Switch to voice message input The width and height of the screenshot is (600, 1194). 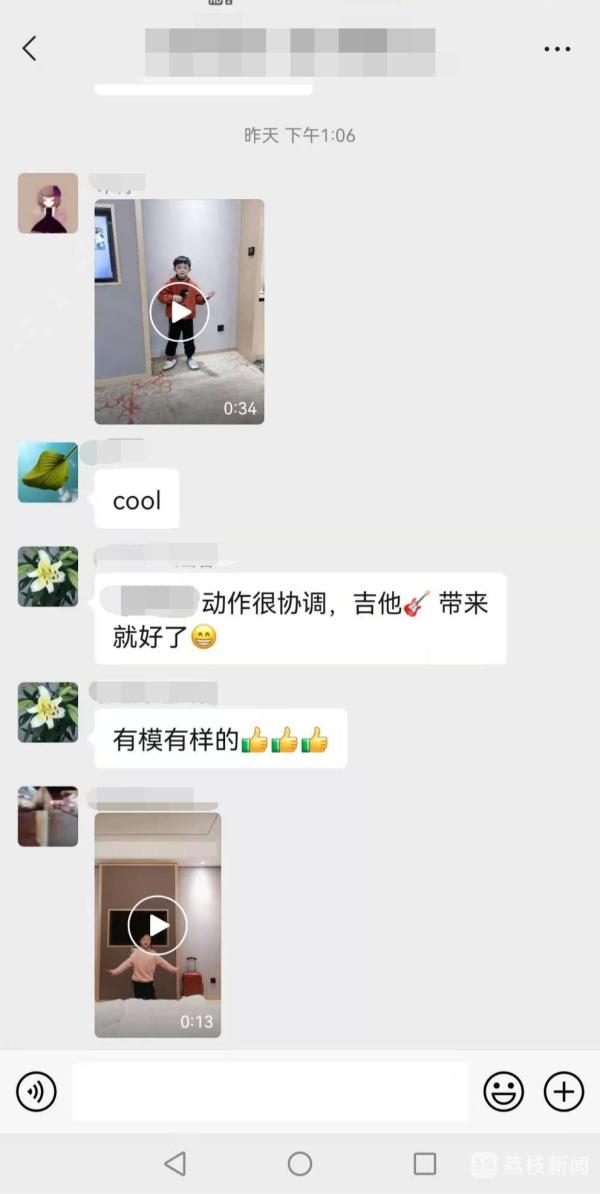coord(37,1091)
